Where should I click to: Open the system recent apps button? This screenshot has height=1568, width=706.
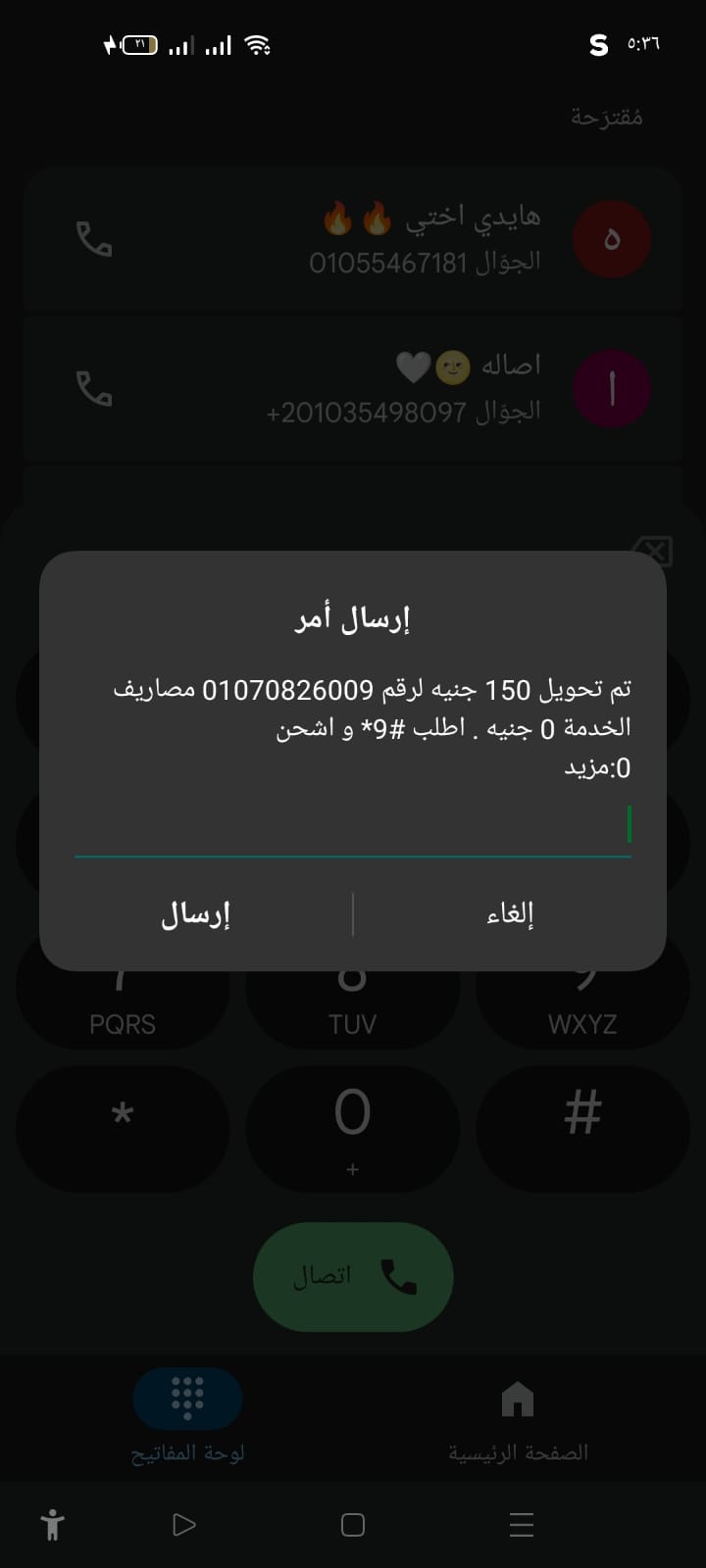click(522, 1525)
